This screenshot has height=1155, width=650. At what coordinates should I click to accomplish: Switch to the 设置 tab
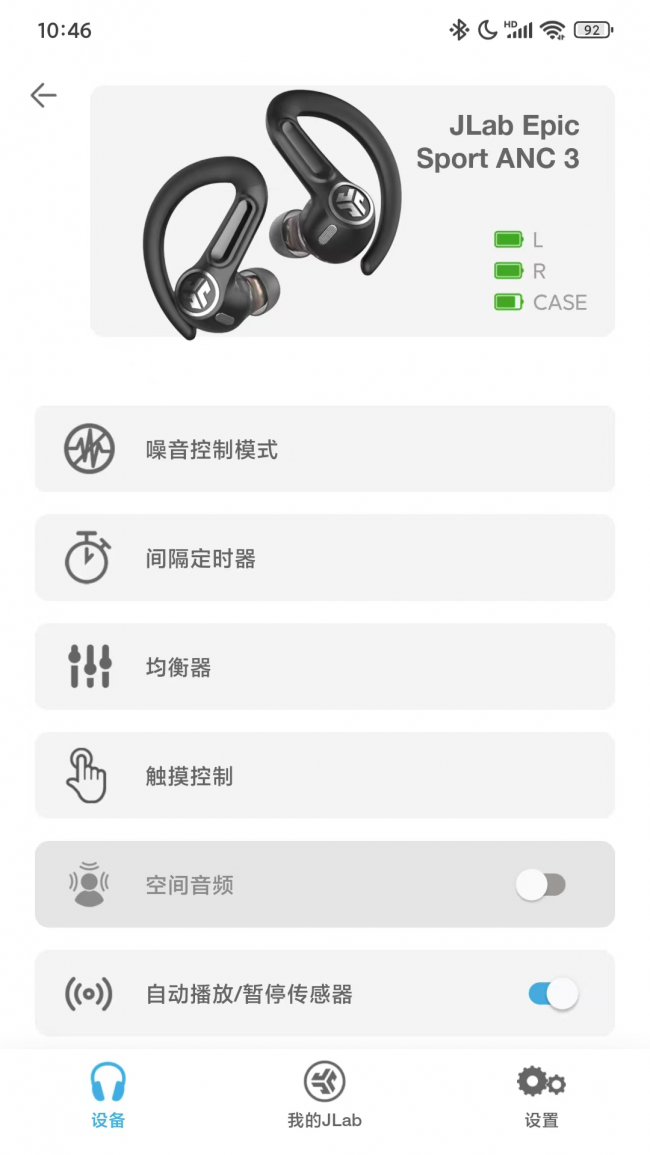coord(541,1096)
